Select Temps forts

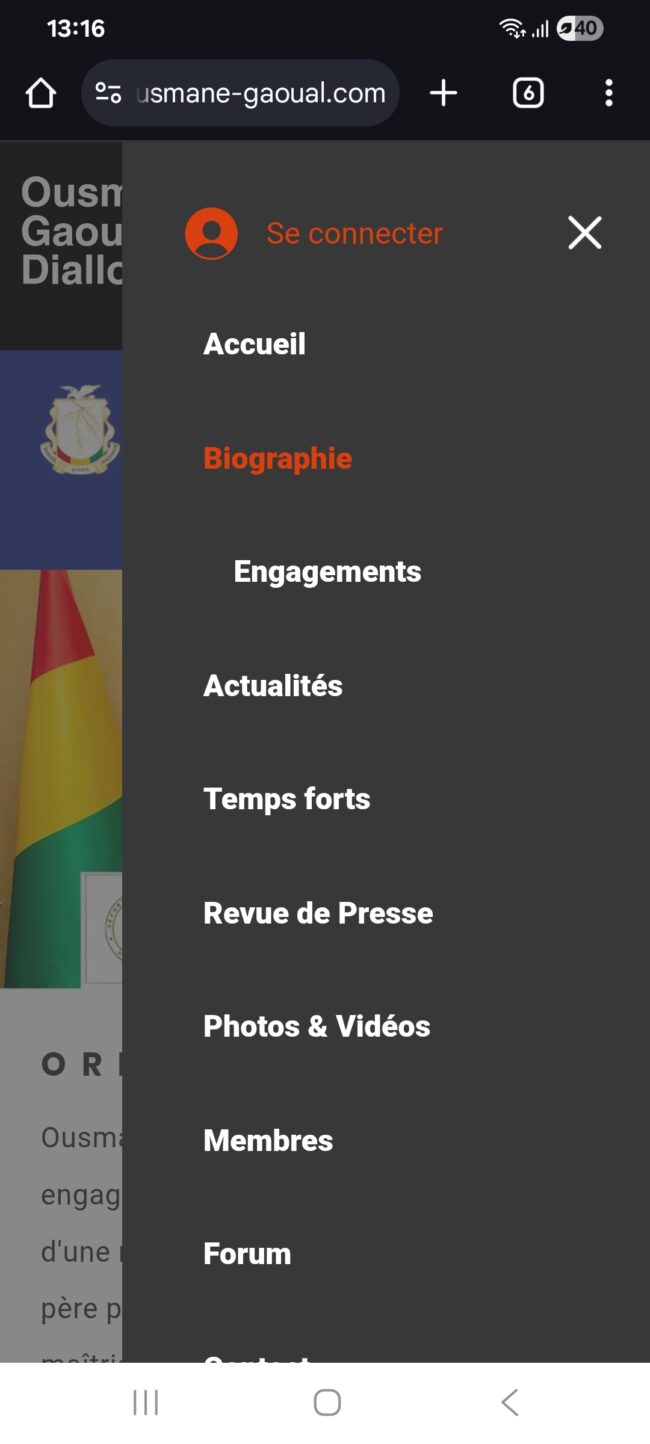[286, 799]
